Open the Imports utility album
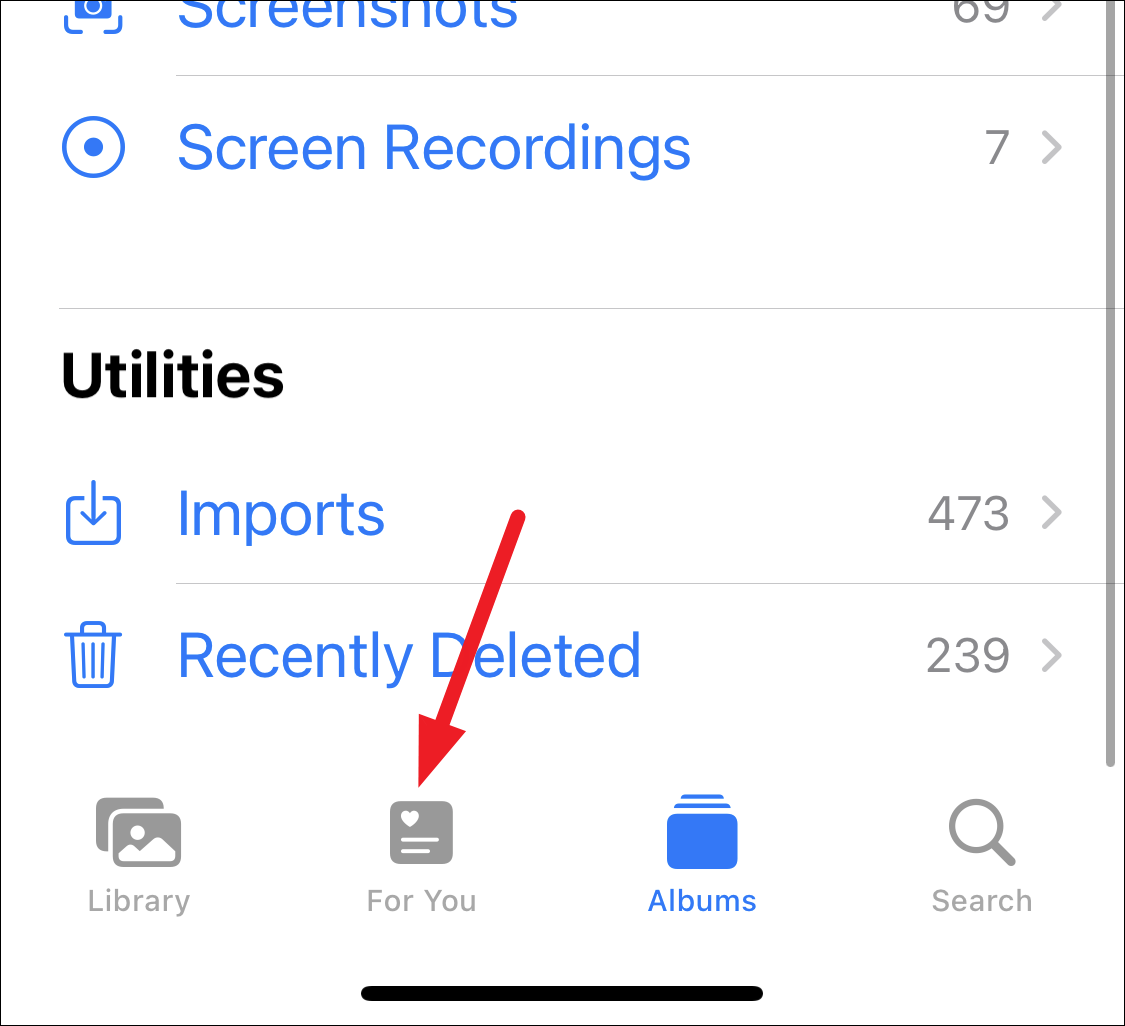 tap(281, 514)
